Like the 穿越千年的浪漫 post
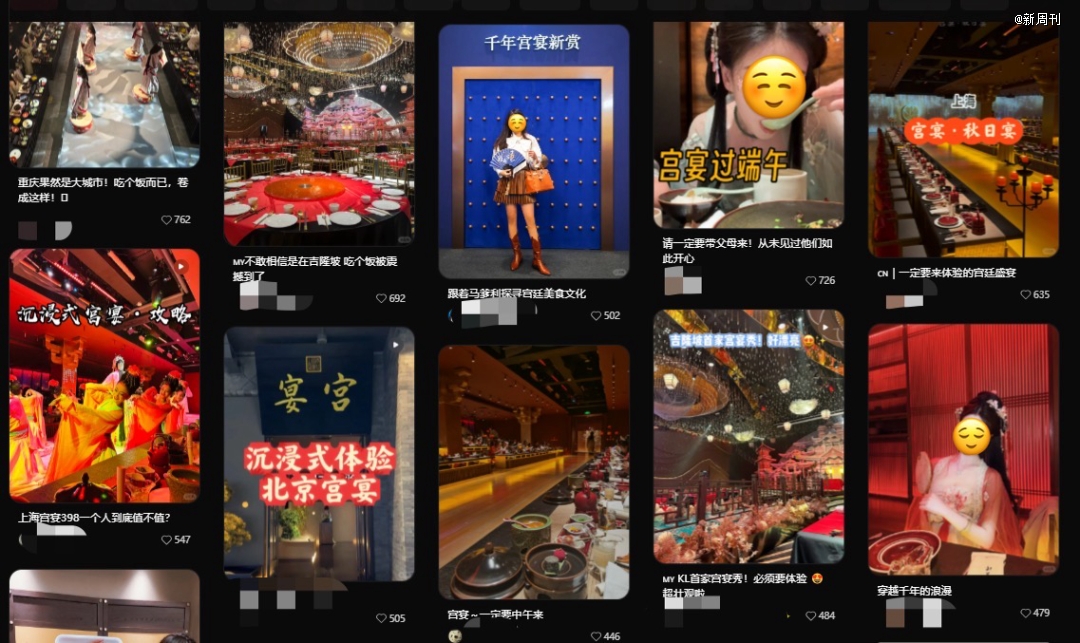Screen dimensions: 1080x643 [1026, 613]
